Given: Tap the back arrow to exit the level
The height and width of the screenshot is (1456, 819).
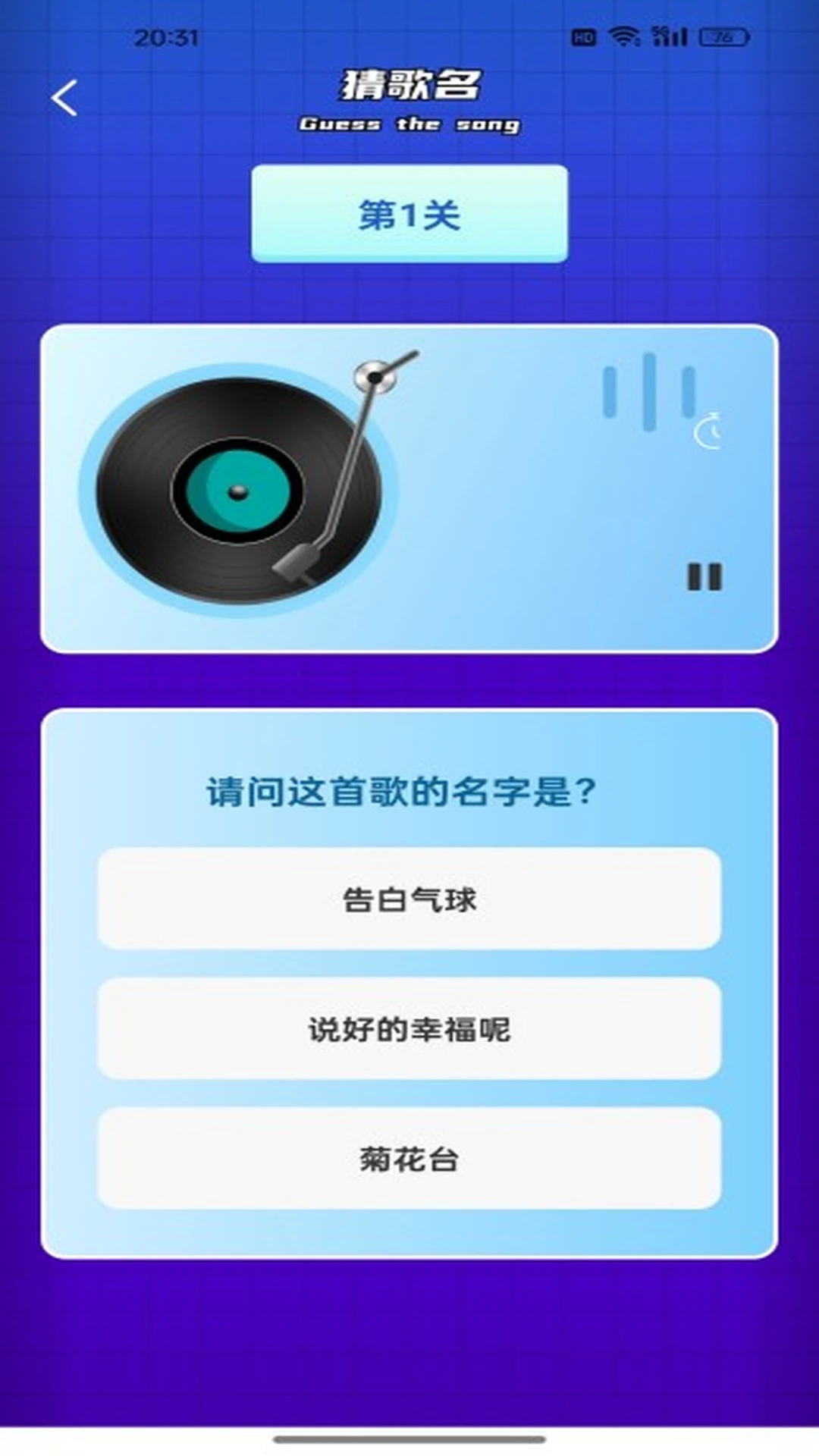Looking at the screenshot, I should pyautogui.click(x=65, y=97).
